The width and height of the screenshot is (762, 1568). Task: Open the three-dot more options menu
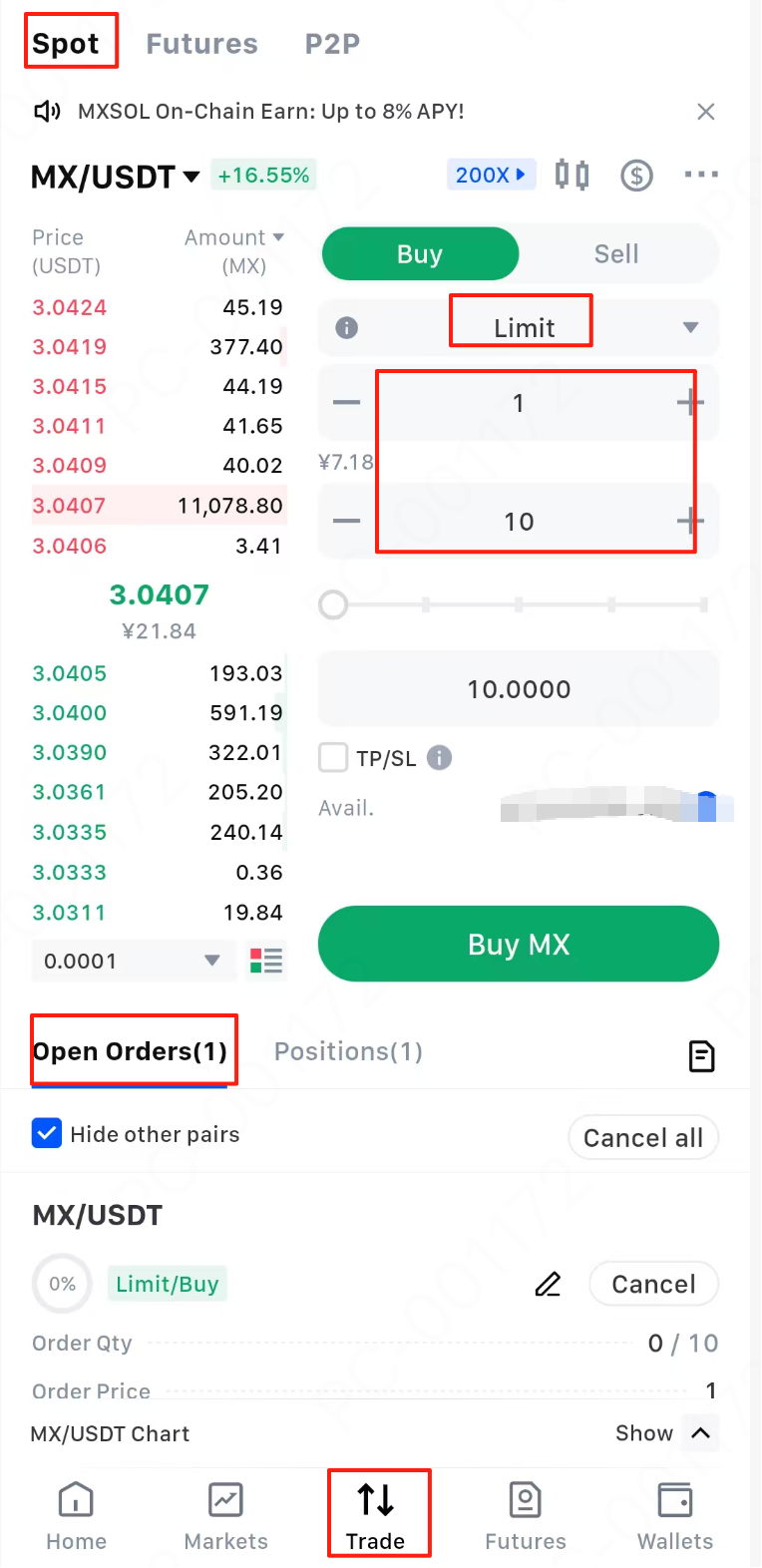pos(701,176)
